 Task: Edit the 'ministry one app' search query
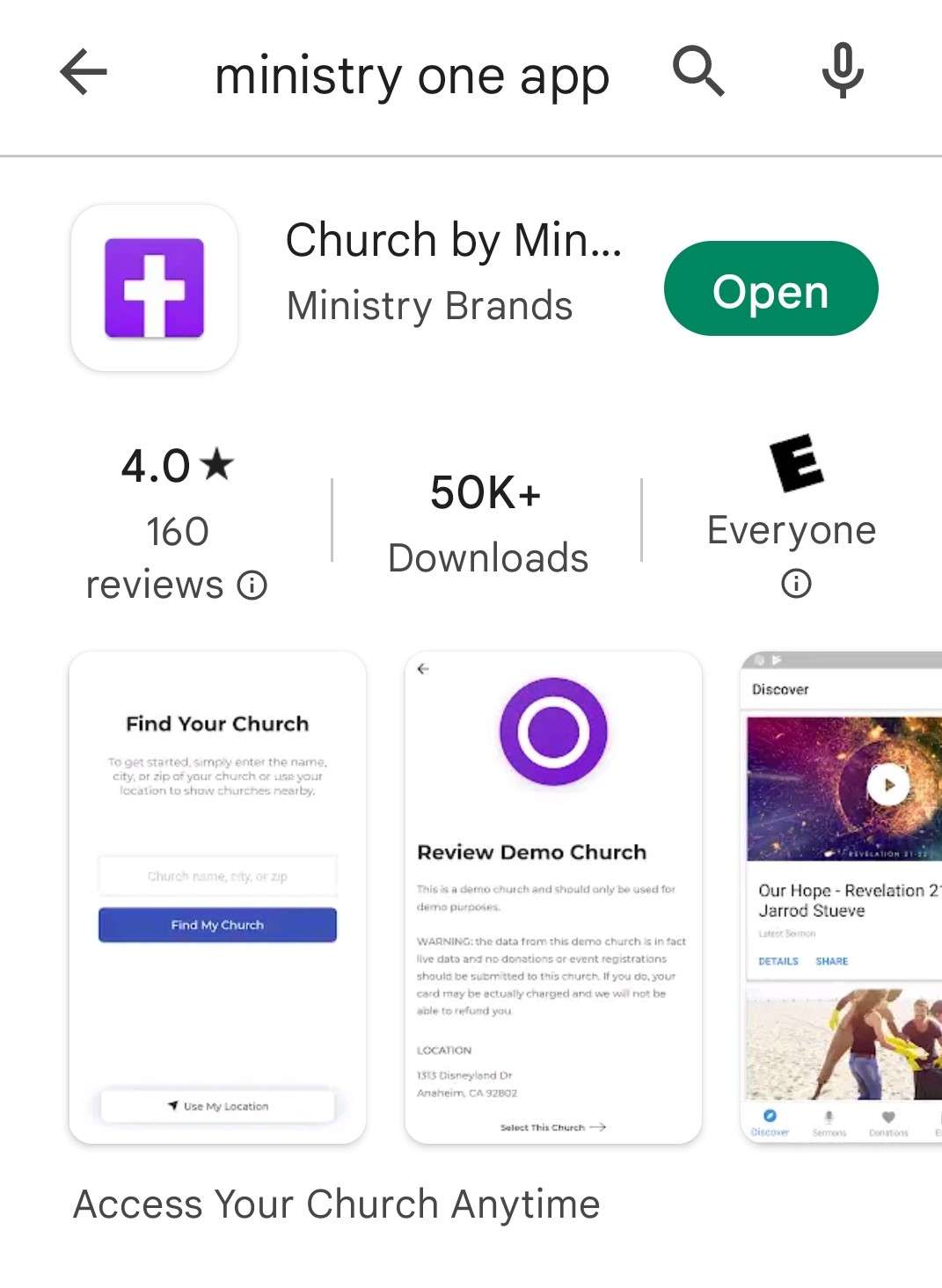tap(412, 76)
